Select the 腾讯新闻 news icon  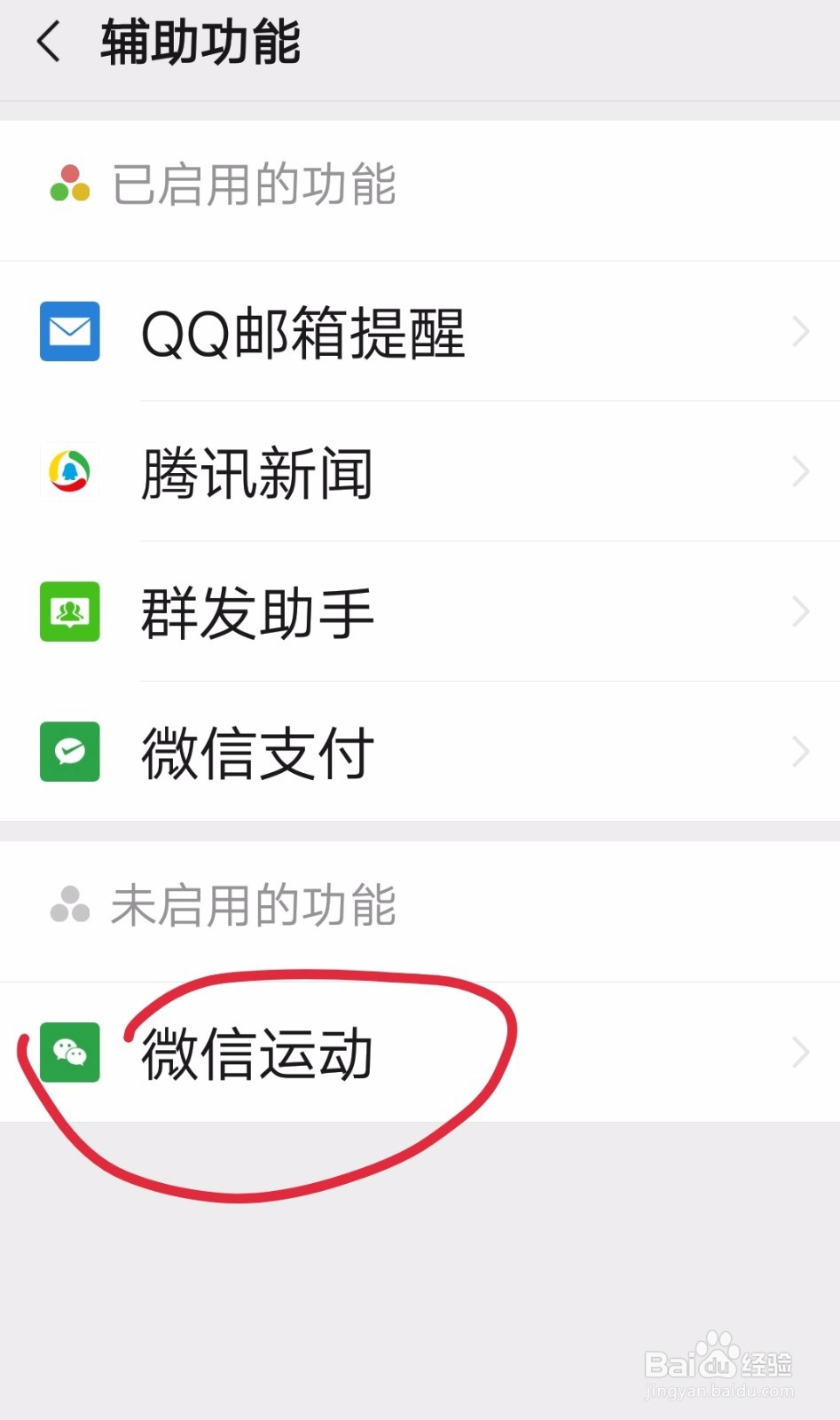pyautogui.click(x=70, y=472)
